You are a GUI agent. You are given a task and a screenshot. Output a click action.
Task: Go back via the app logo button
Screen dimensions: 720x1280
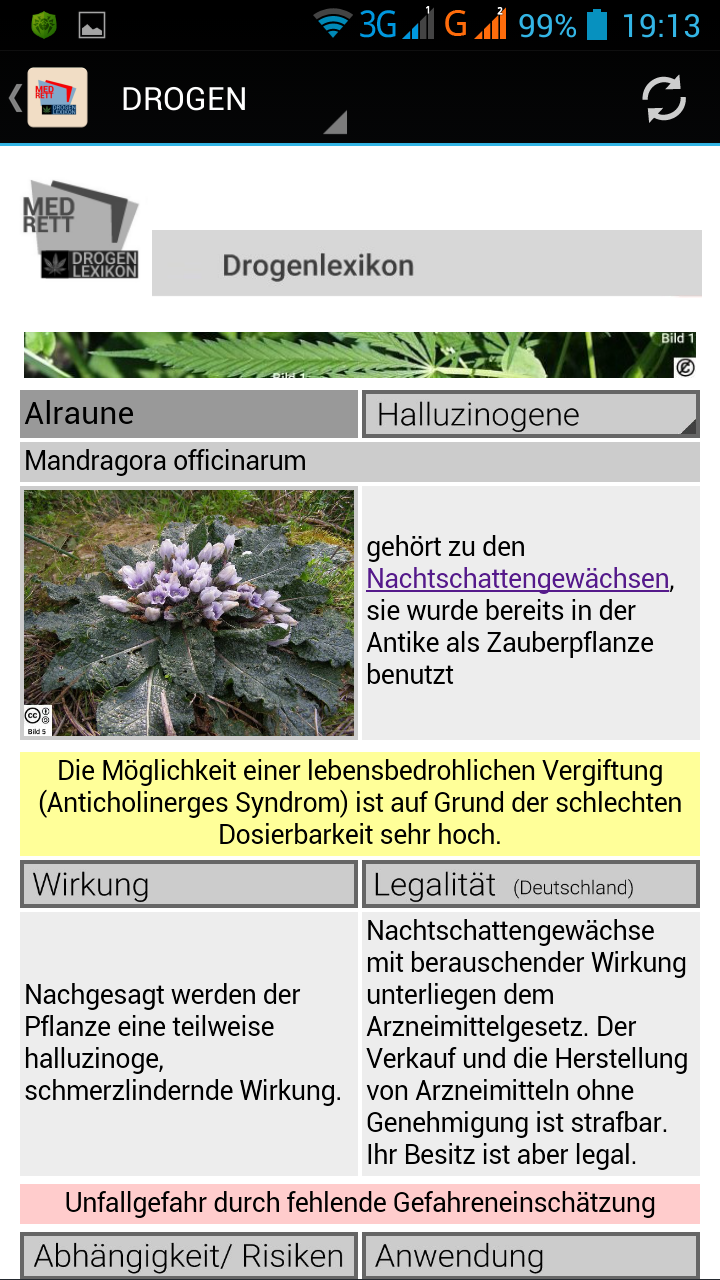52,98
